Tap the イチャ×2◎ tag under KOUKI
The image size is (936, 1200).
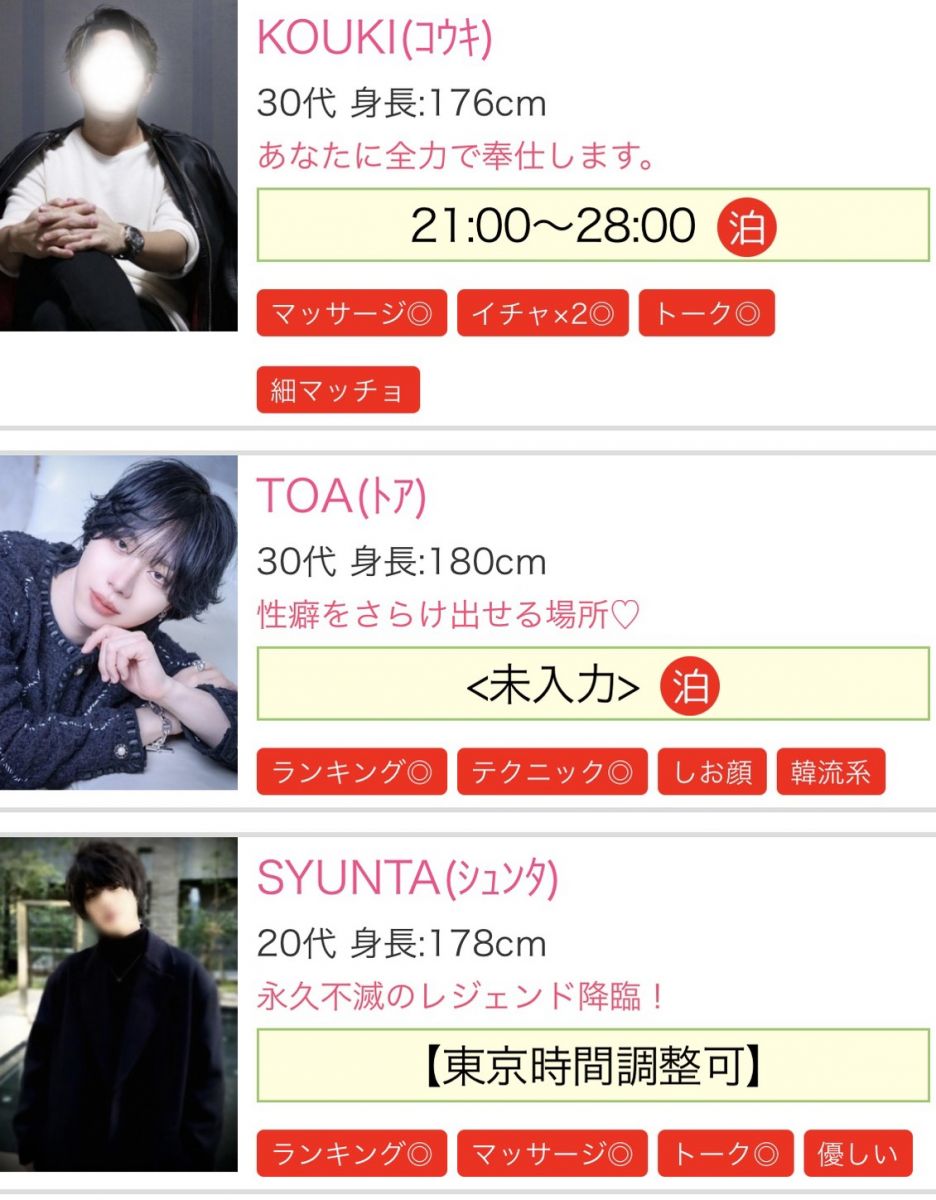point(542,314)
